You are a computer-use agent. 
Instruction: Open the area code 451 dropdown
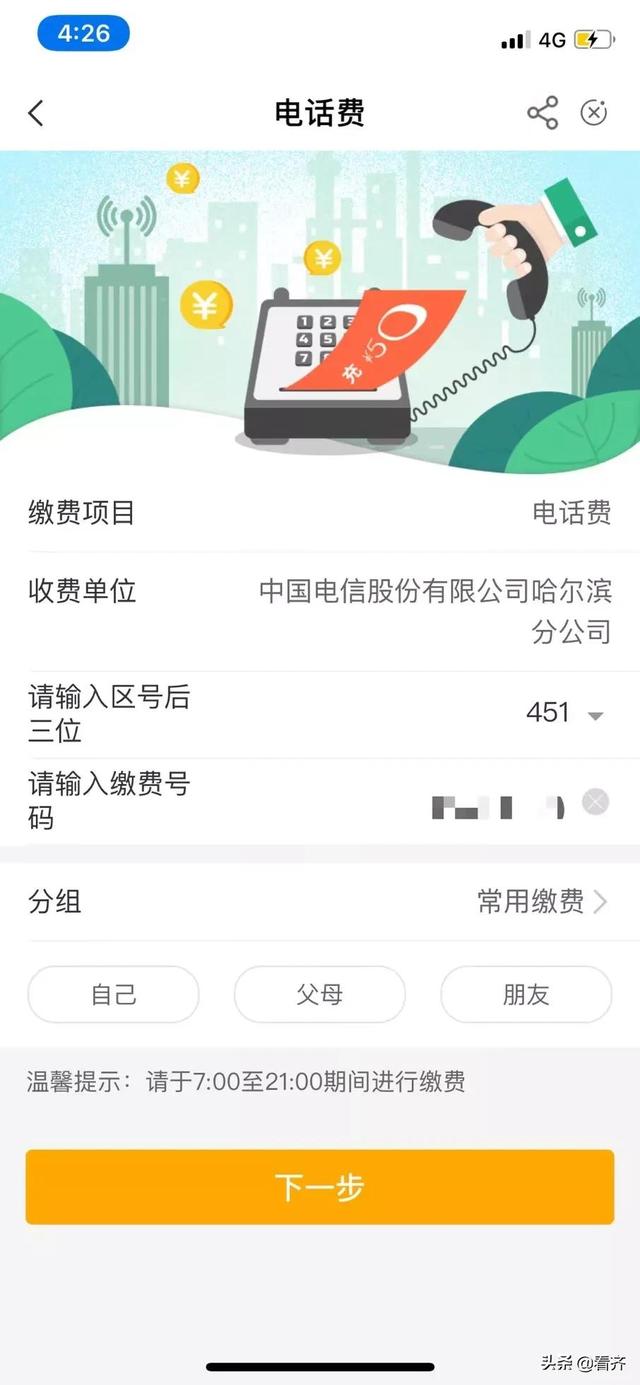[566, 713]
